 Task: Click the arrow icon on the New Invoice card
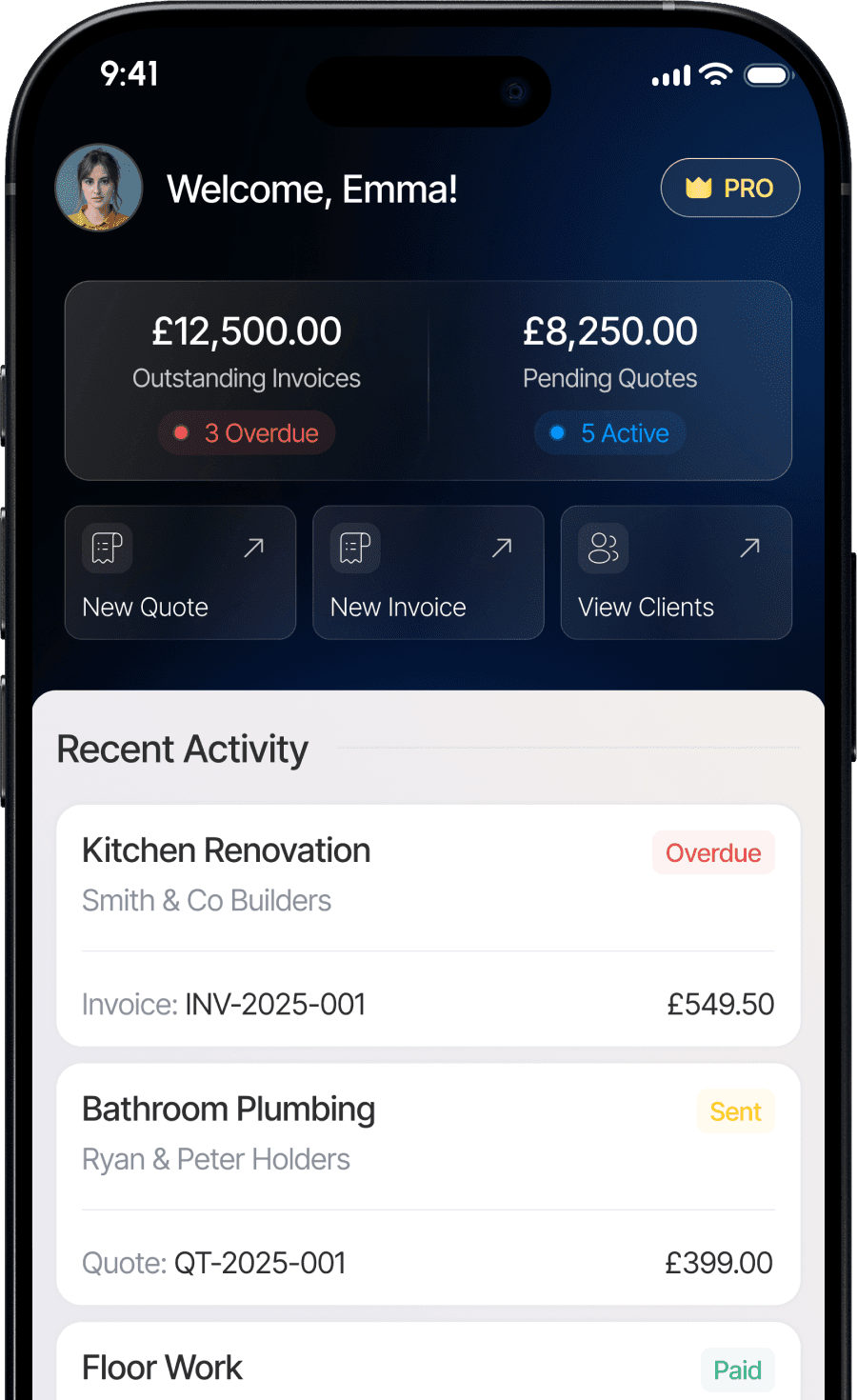point(502,547)
